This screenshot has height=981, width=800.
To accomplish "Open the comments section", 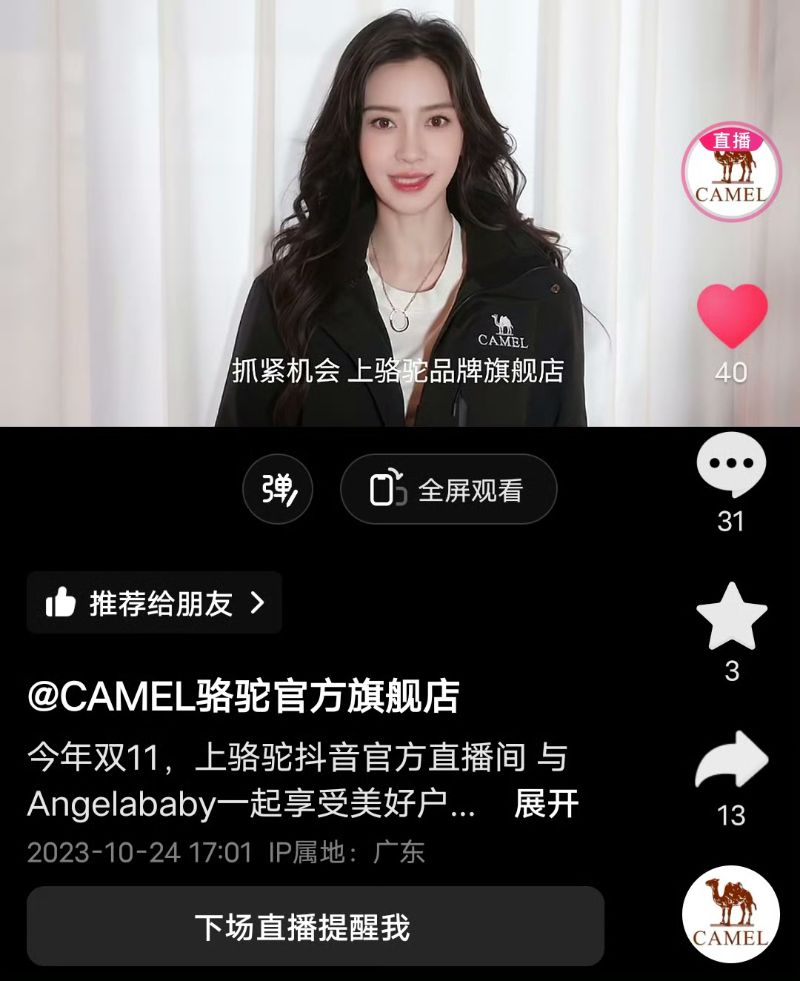I will pos(731,468).
